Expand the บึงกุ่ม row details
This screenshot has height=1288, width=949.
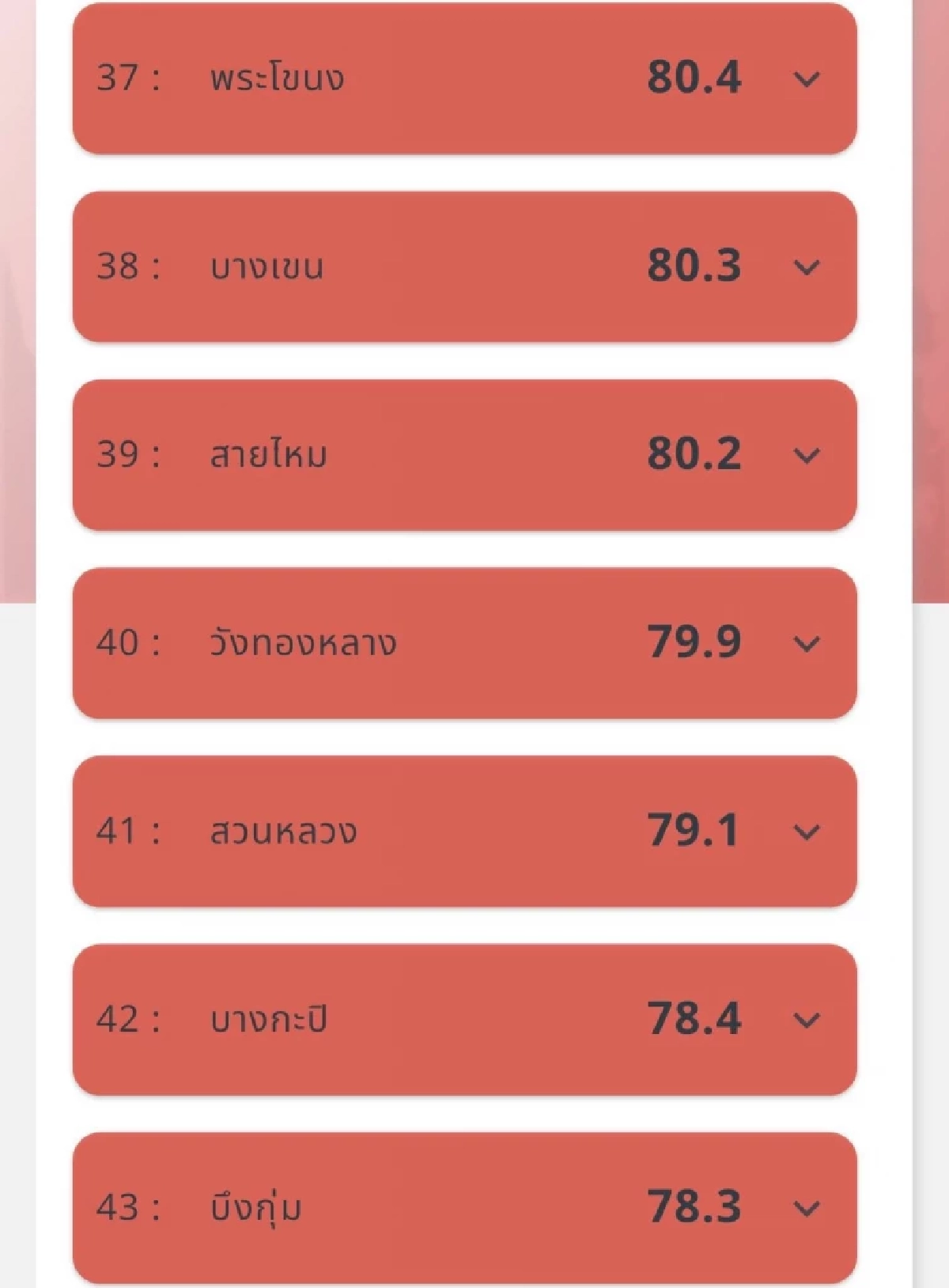click(x=805, y=1207)
